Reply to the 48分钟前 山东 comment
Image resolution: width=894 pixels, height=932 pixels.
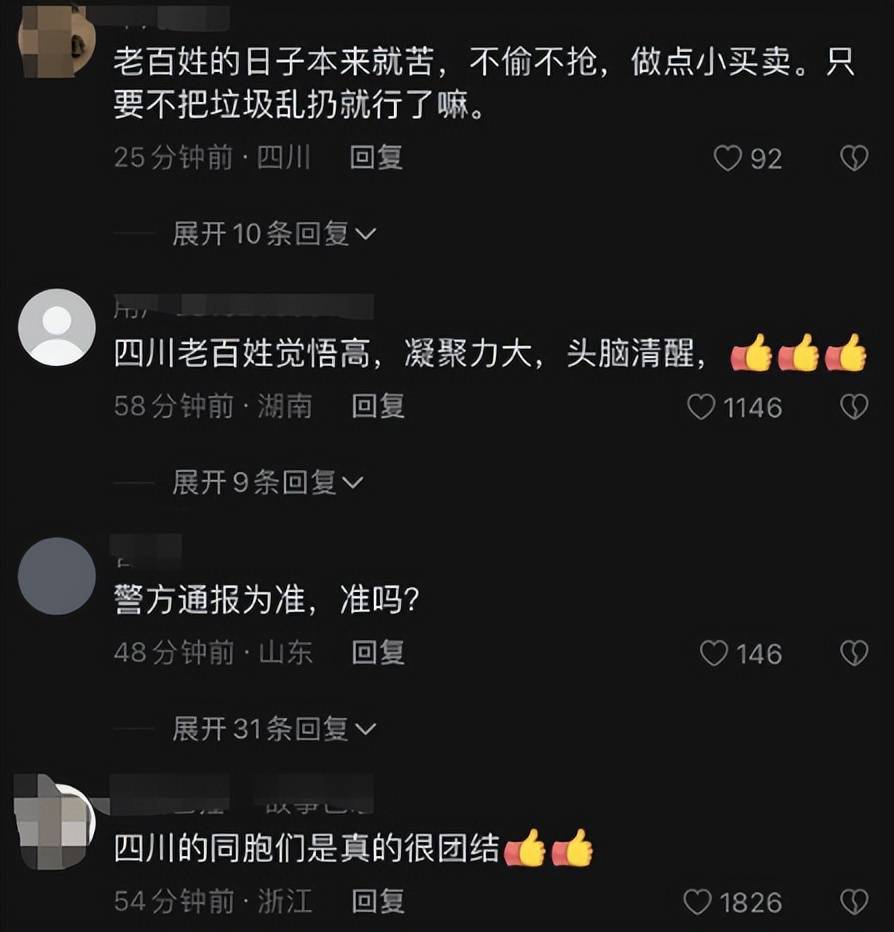pos(378,653)
